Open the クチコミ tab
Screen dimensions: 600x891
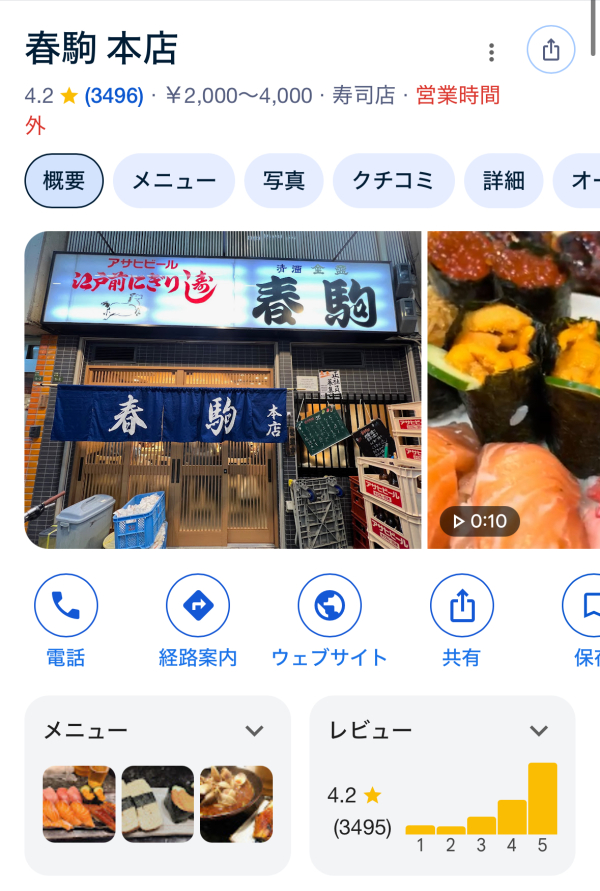point(393,181)
